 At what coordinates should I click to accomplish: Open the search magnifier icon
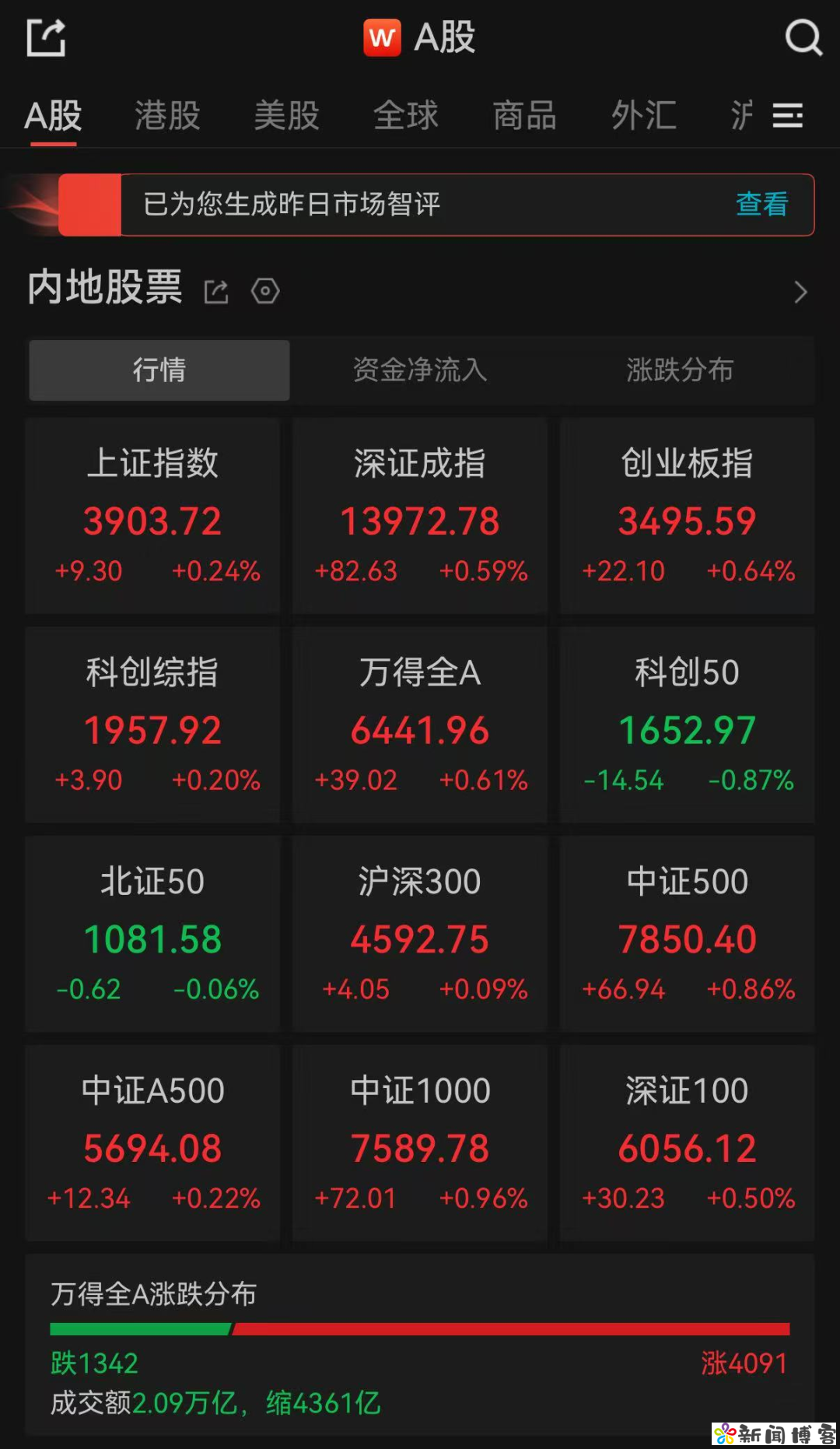(x=803, y=37)
